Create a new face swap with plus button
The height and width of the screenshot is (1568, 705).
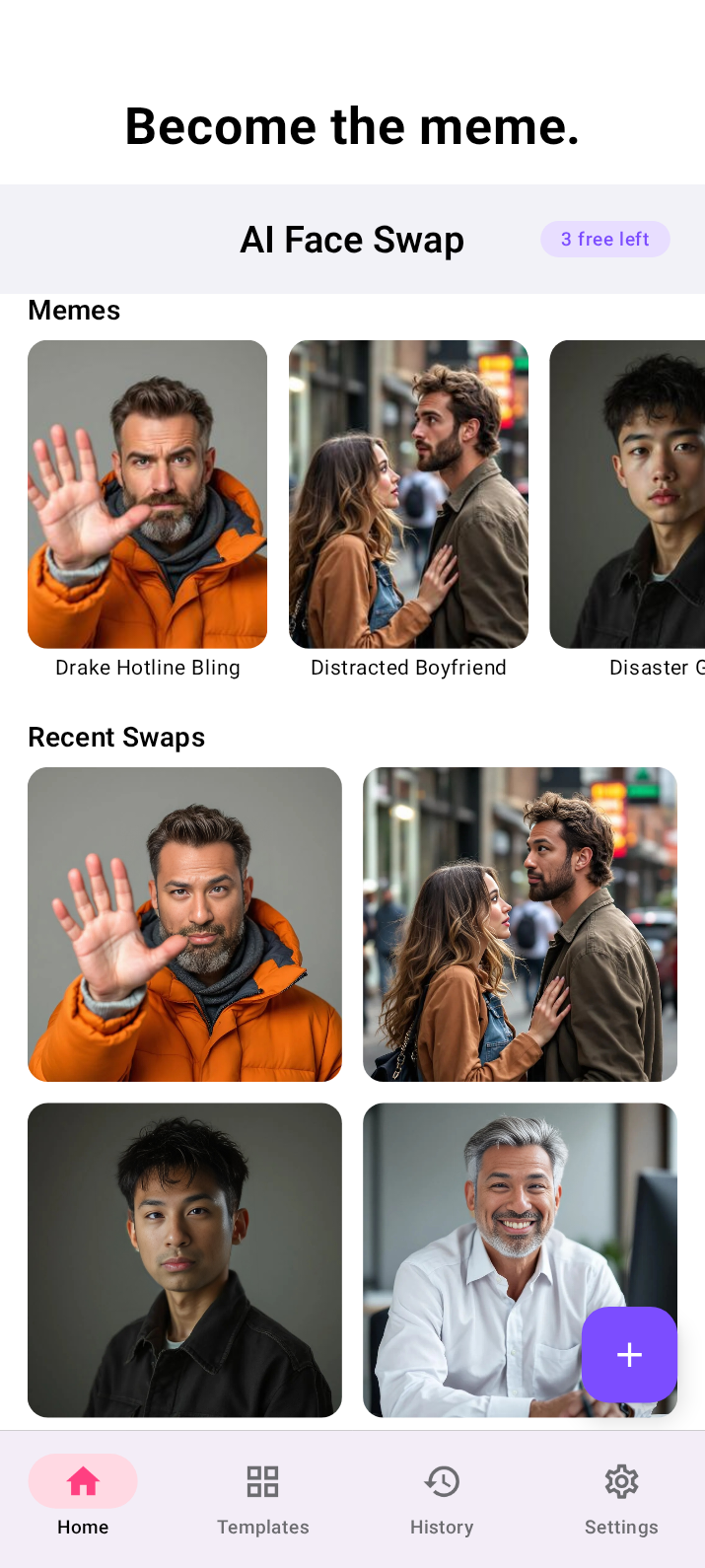coord(629,1354)
